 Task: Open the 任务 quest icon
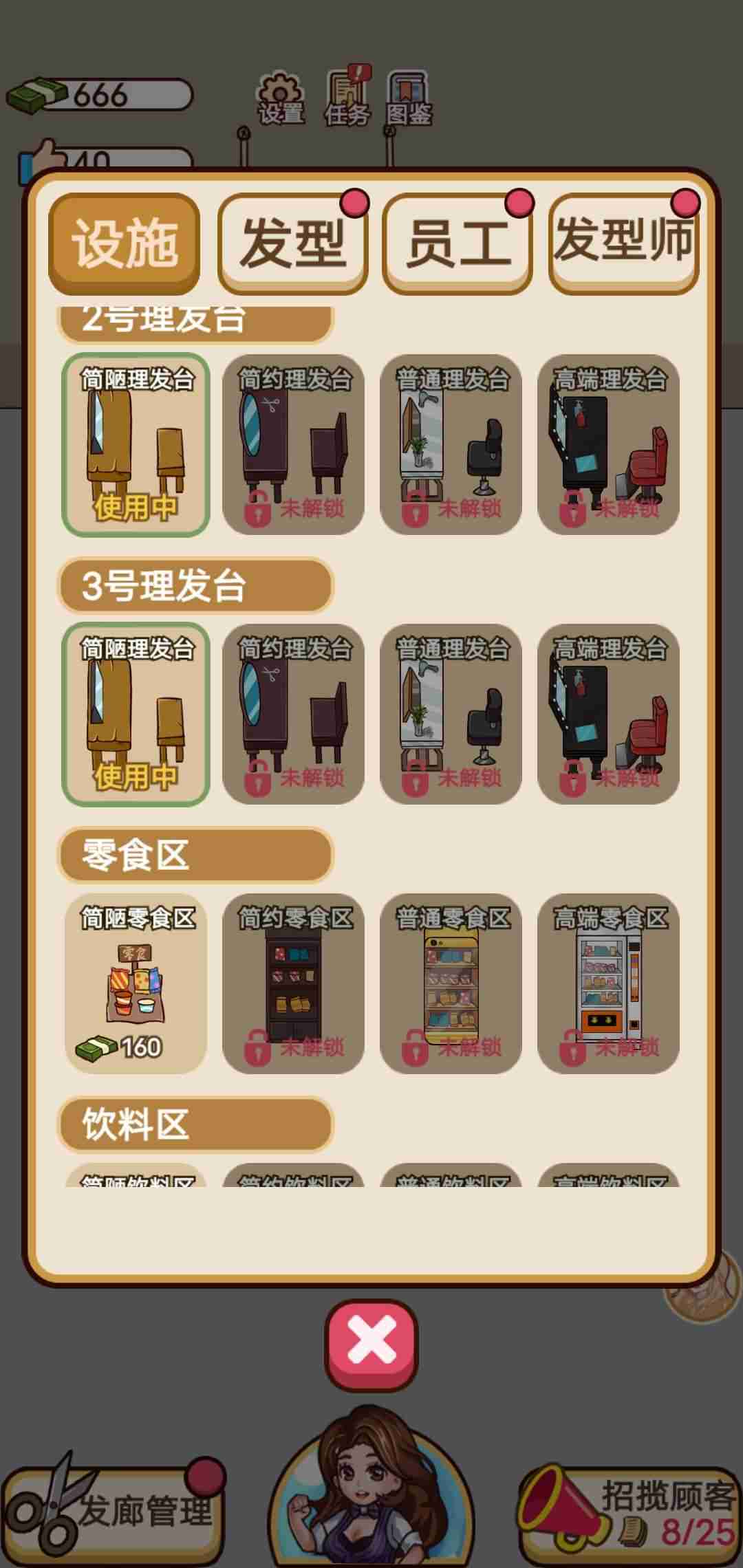click(348, 97)
